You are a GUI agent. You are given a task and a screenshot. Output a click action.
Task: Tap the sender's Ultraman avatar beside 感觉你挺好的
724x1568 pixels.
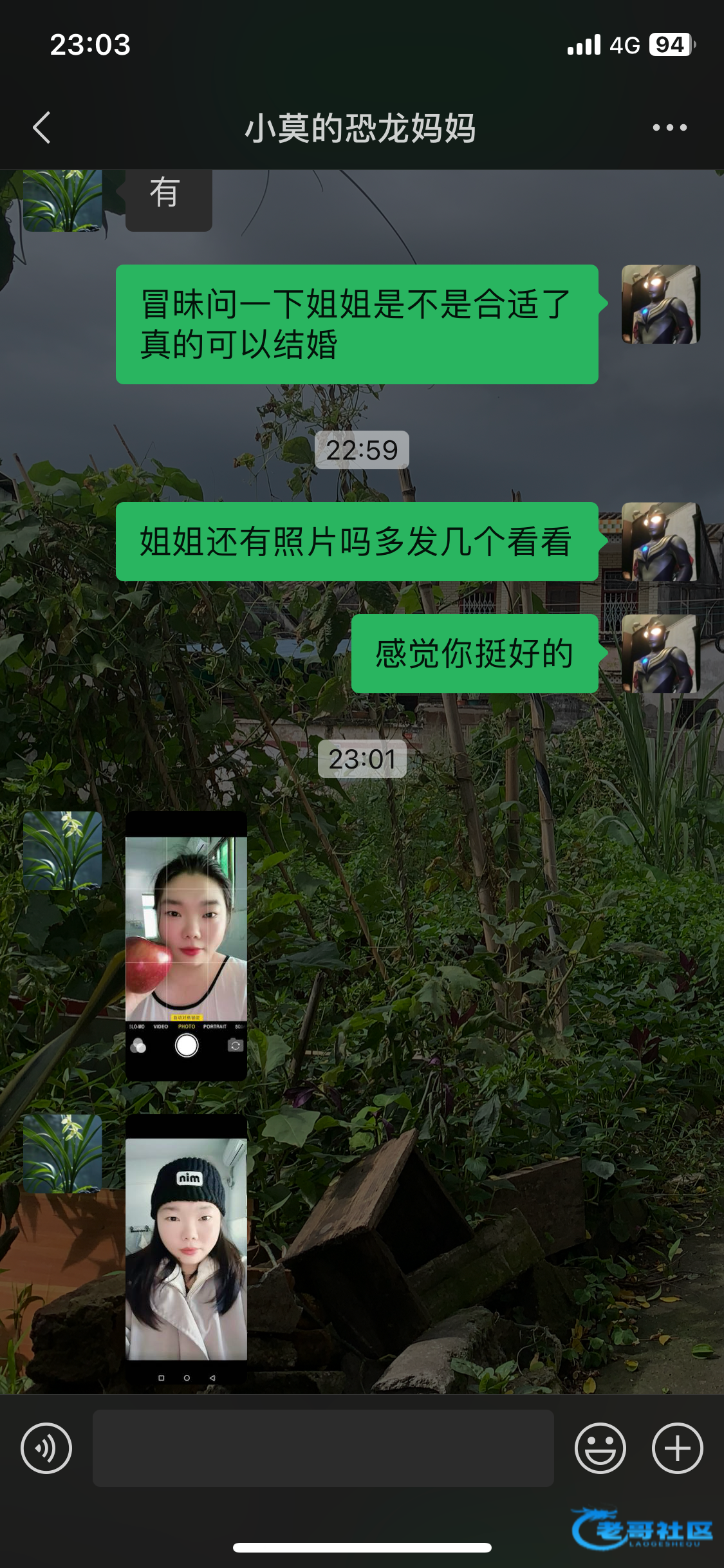pyautogui.click(x=660, y=654)
